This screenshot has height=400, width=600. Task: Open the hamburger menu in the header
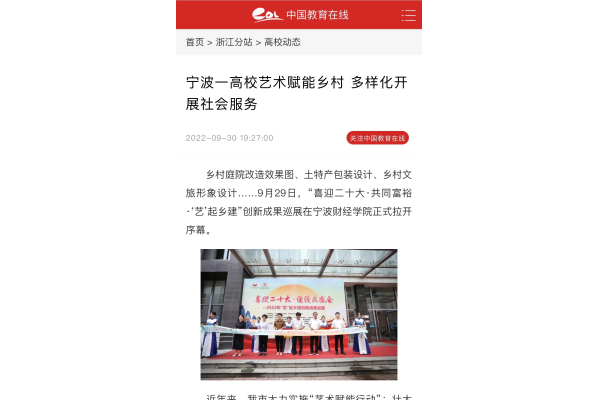[x=408, y=14]
